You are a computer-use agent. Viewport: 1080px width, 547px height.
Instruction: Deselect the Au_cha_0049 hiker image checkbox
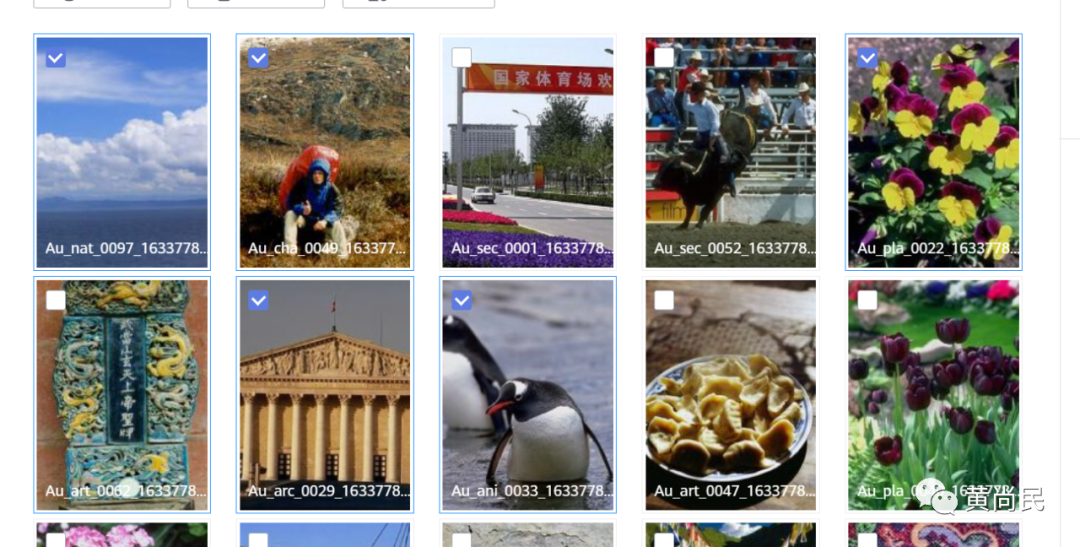coord(258,58)
